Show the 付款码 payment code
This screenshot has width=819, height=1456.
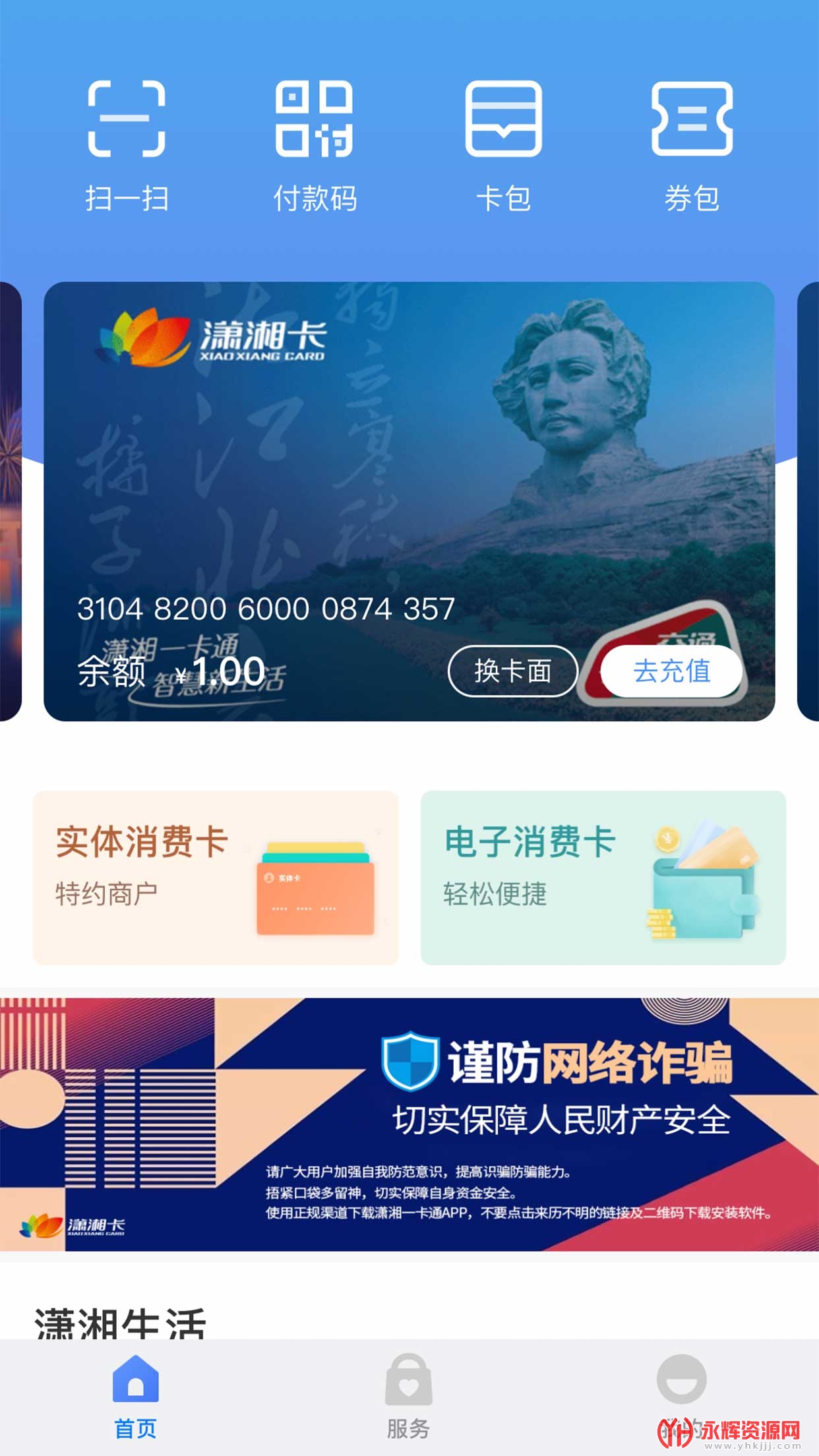pyautogui.click(x=315, y=145)
